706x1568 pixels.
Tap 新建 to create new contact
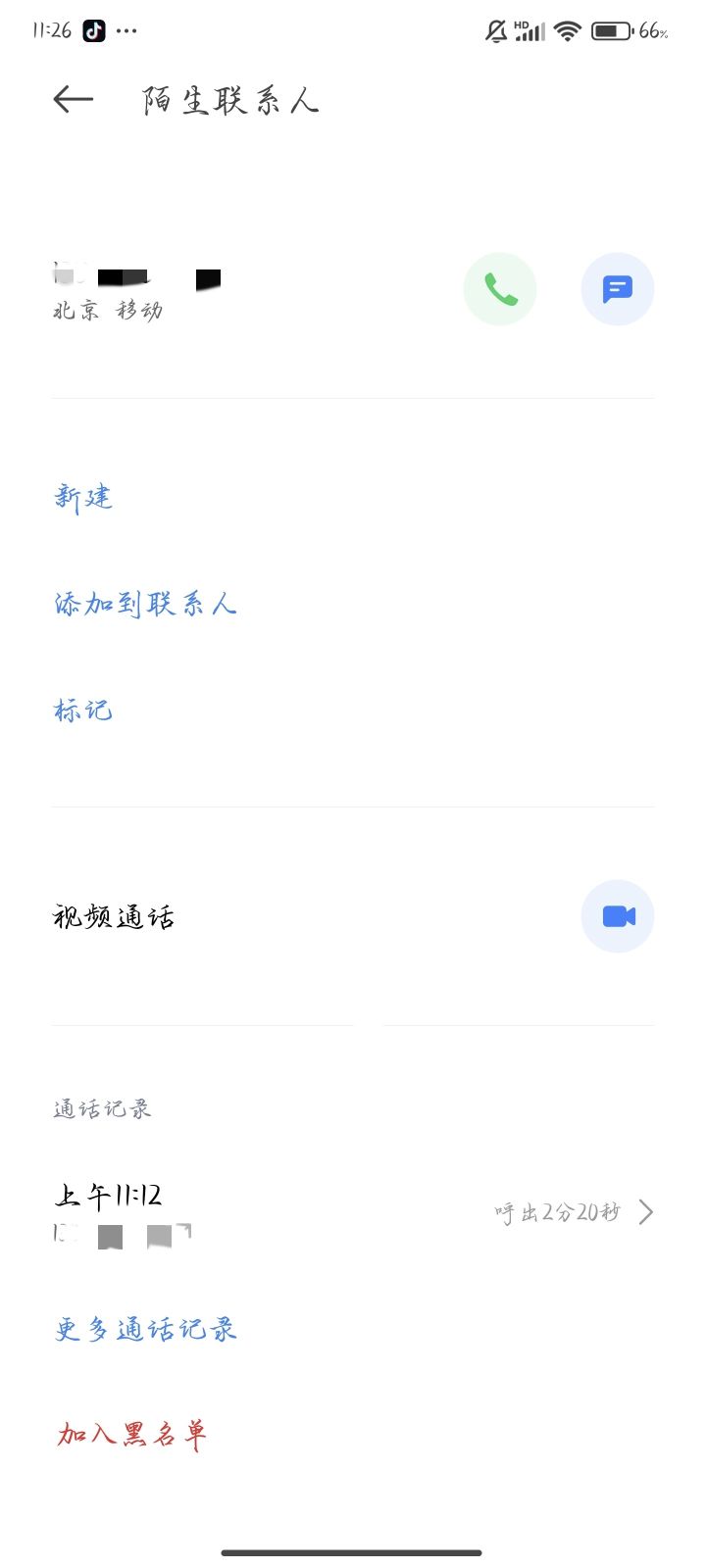click(x=83, y=498)
